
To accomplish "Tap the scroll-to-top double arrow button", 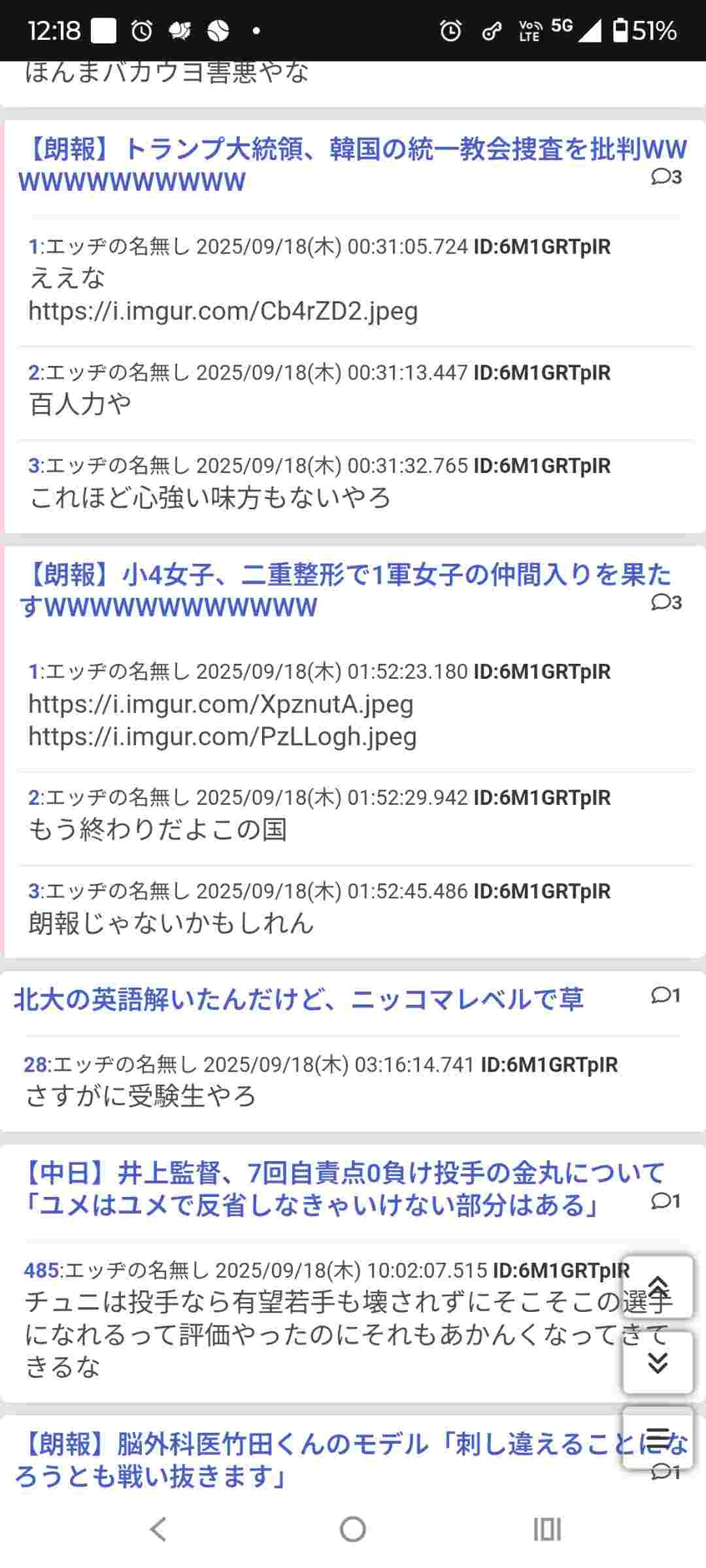I will pyautogui.click(x=658, y=1287).
